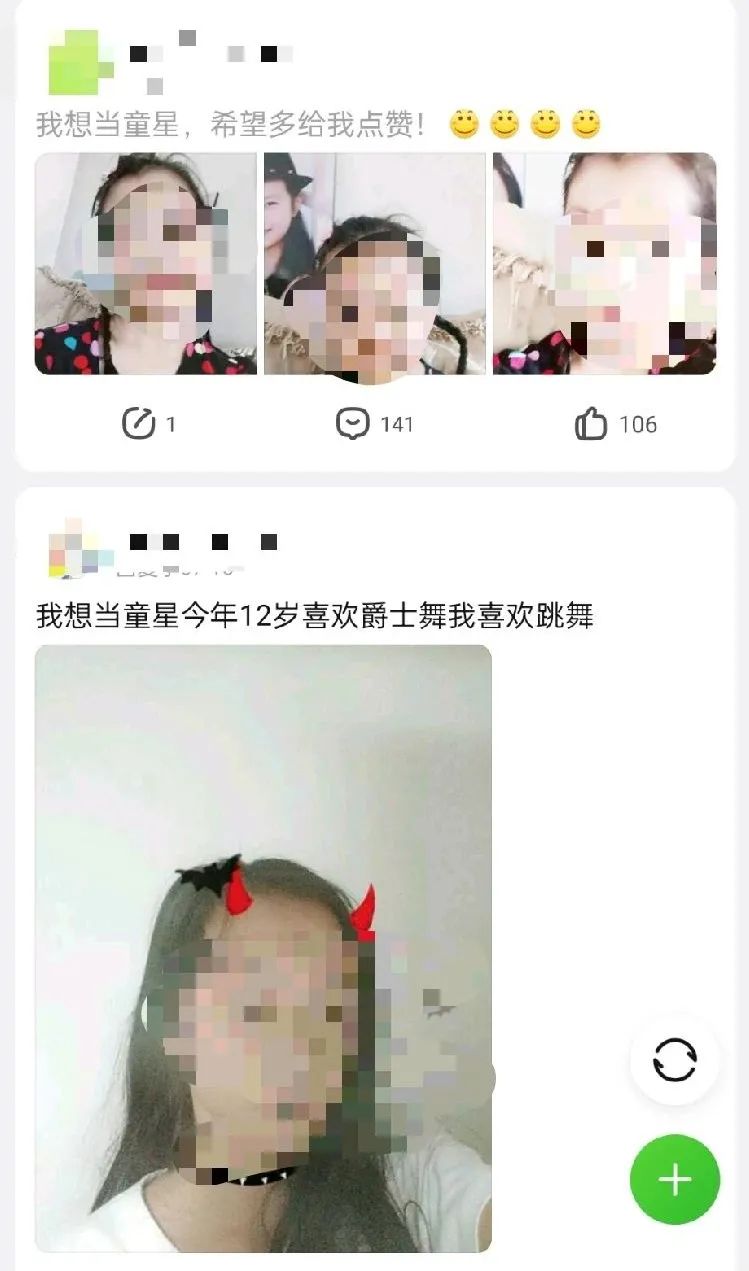The image size is (749, 1271).
Task: Like the first post with 106 likes
Action: coord(616,424)
